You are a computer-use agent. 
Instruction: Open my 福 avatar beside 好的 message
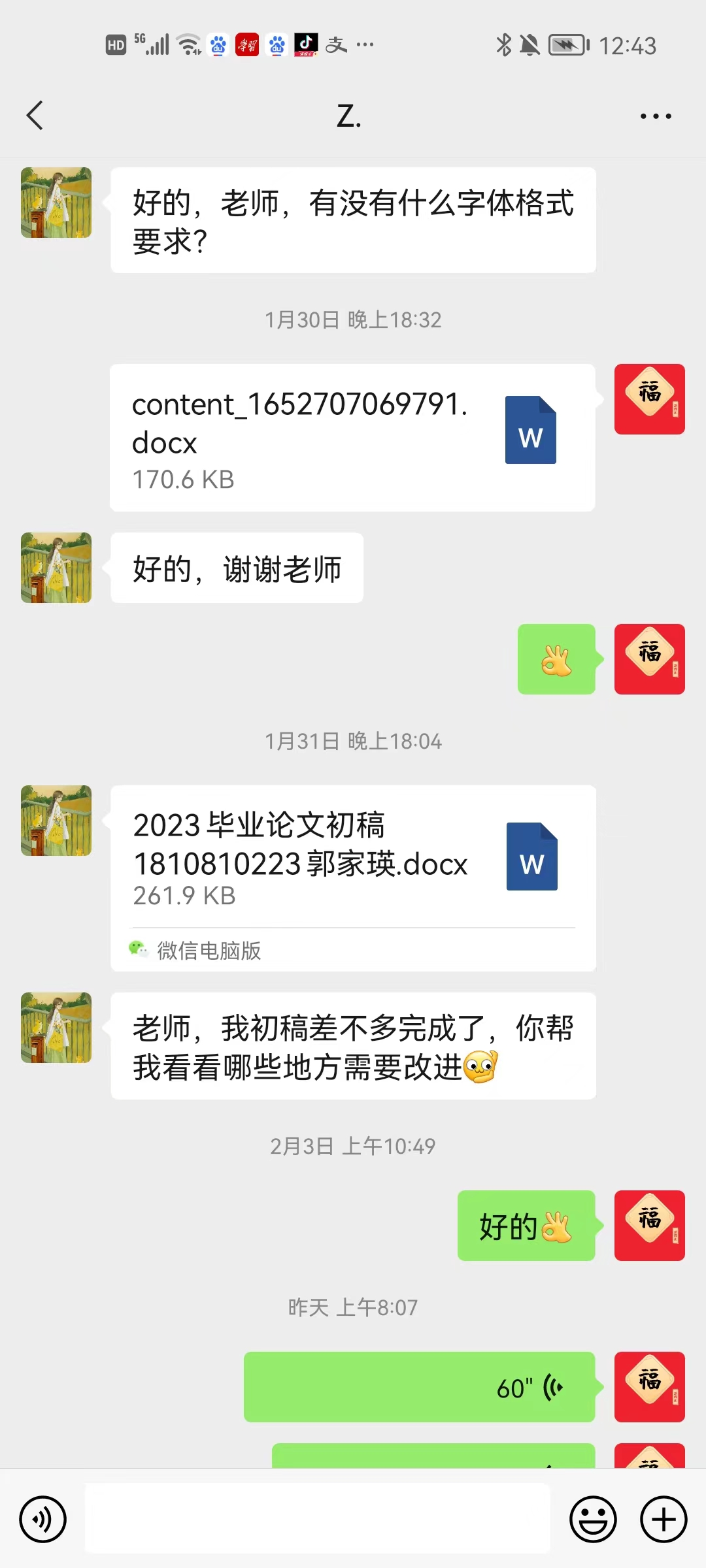(x=649, y=1225)
